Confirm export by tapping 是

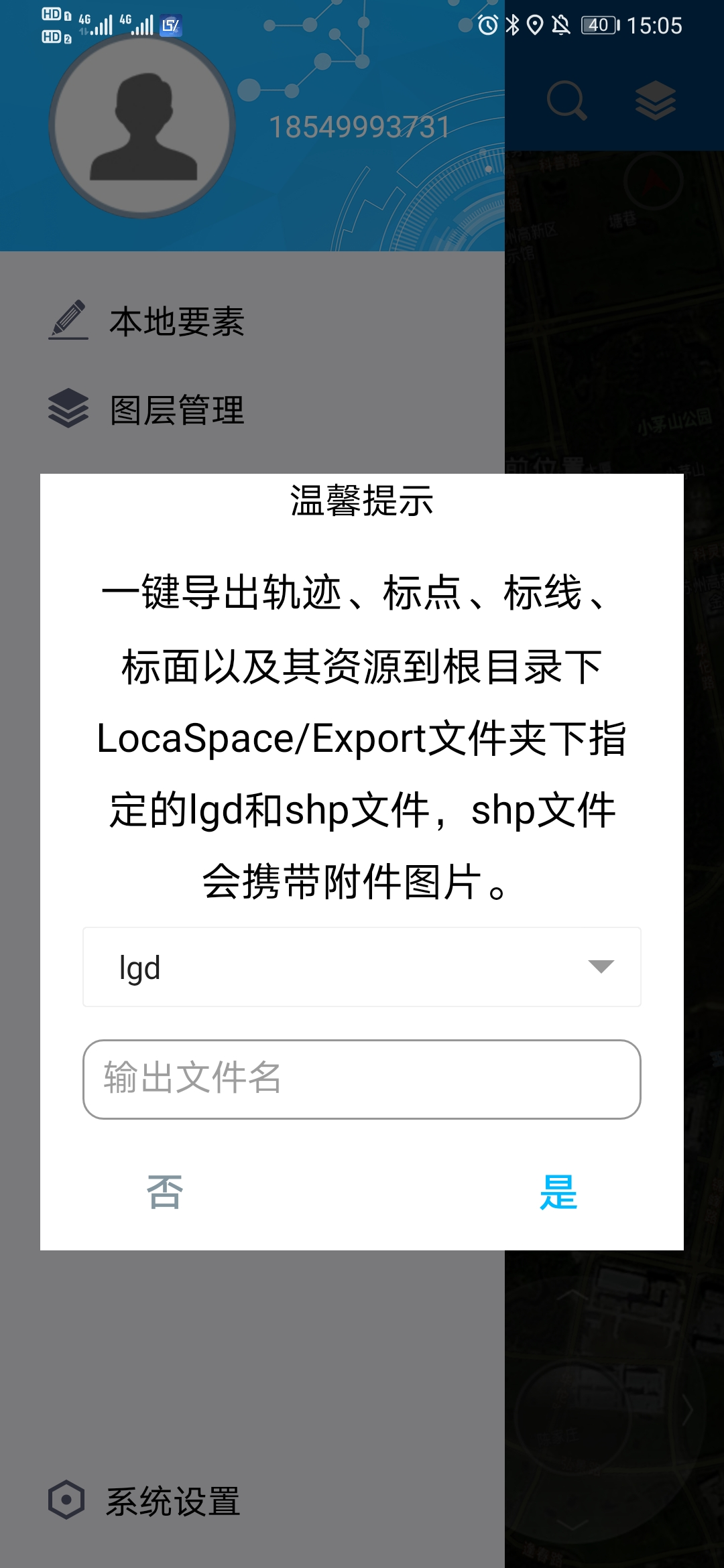[558, 1193]
